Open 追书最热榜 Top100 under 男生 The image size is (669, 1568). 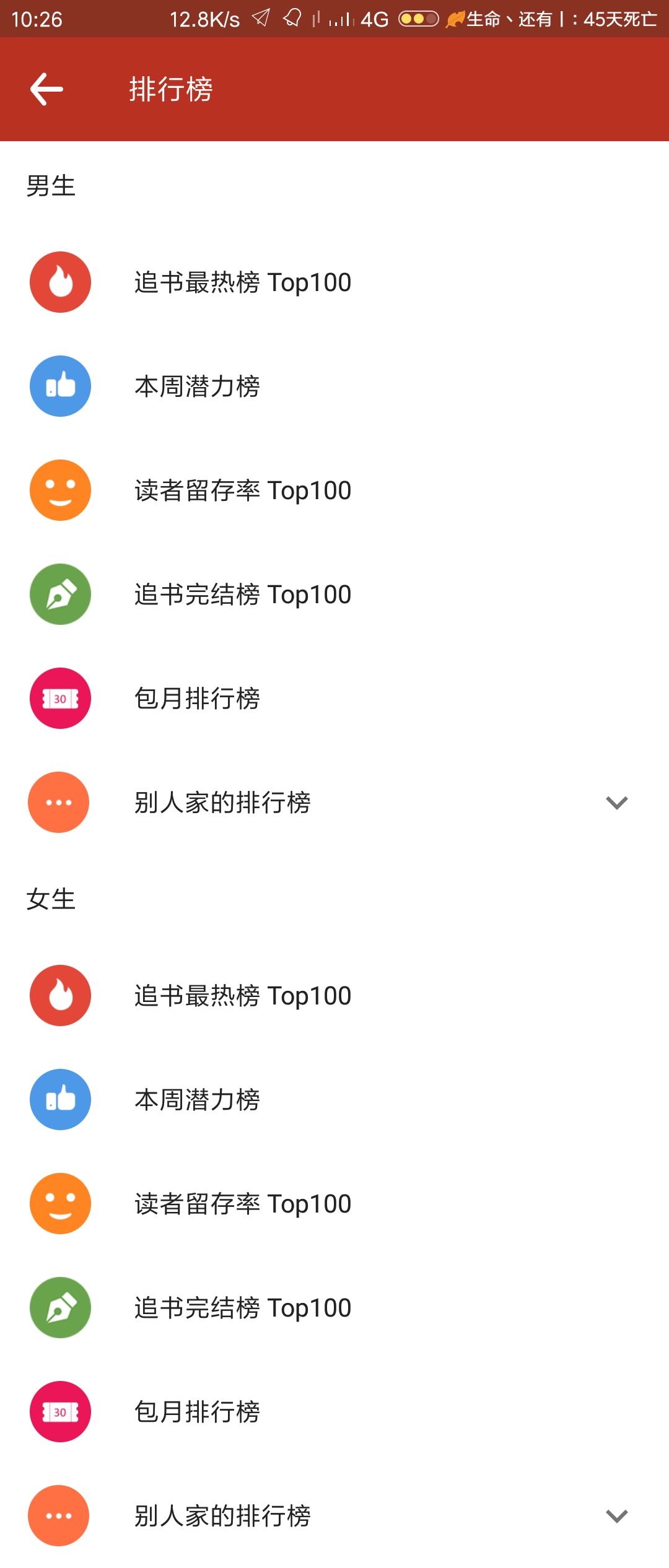pos(243,282)
